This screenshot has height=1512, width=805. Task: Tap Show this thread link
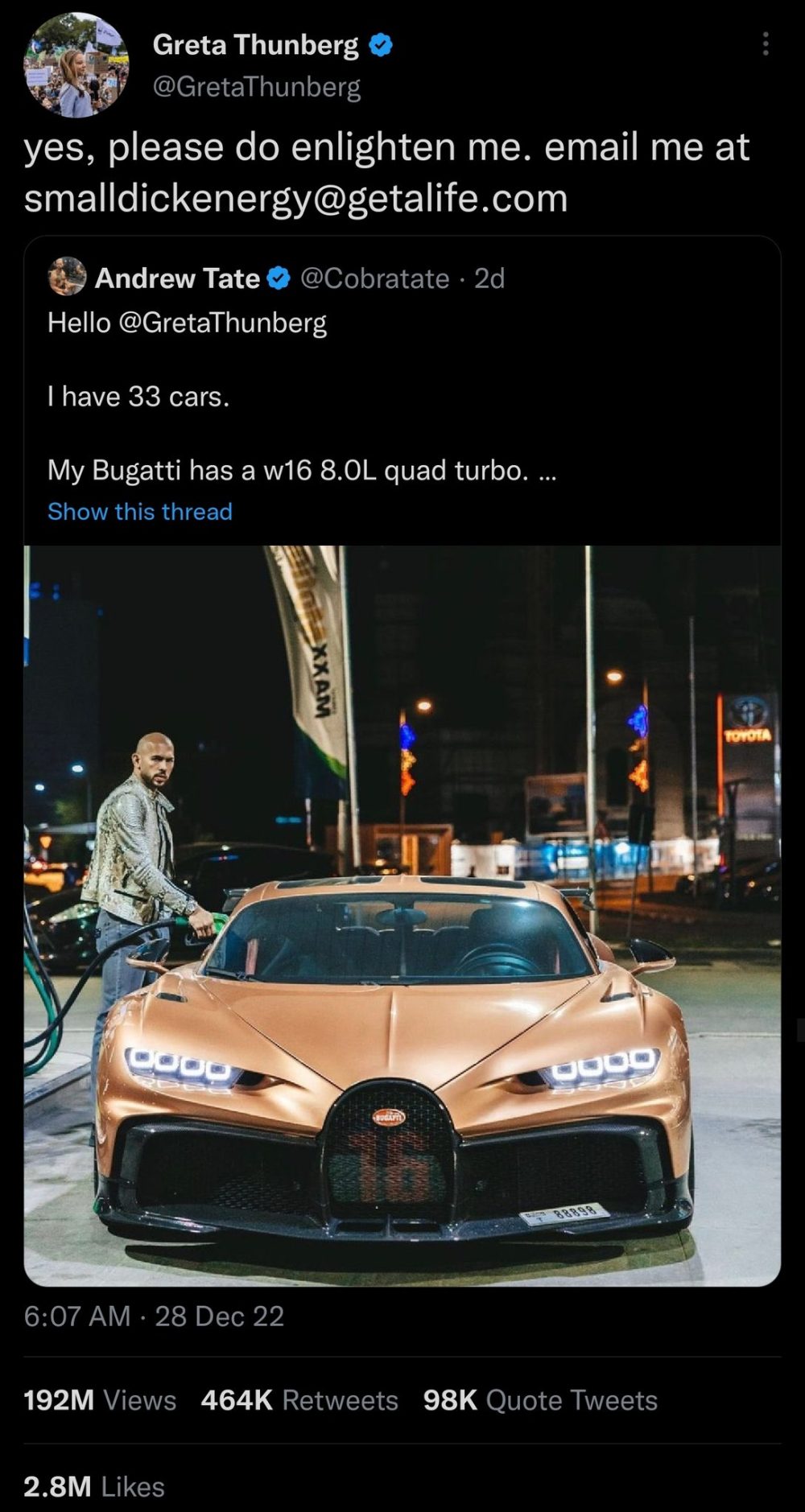pos(140,512)
